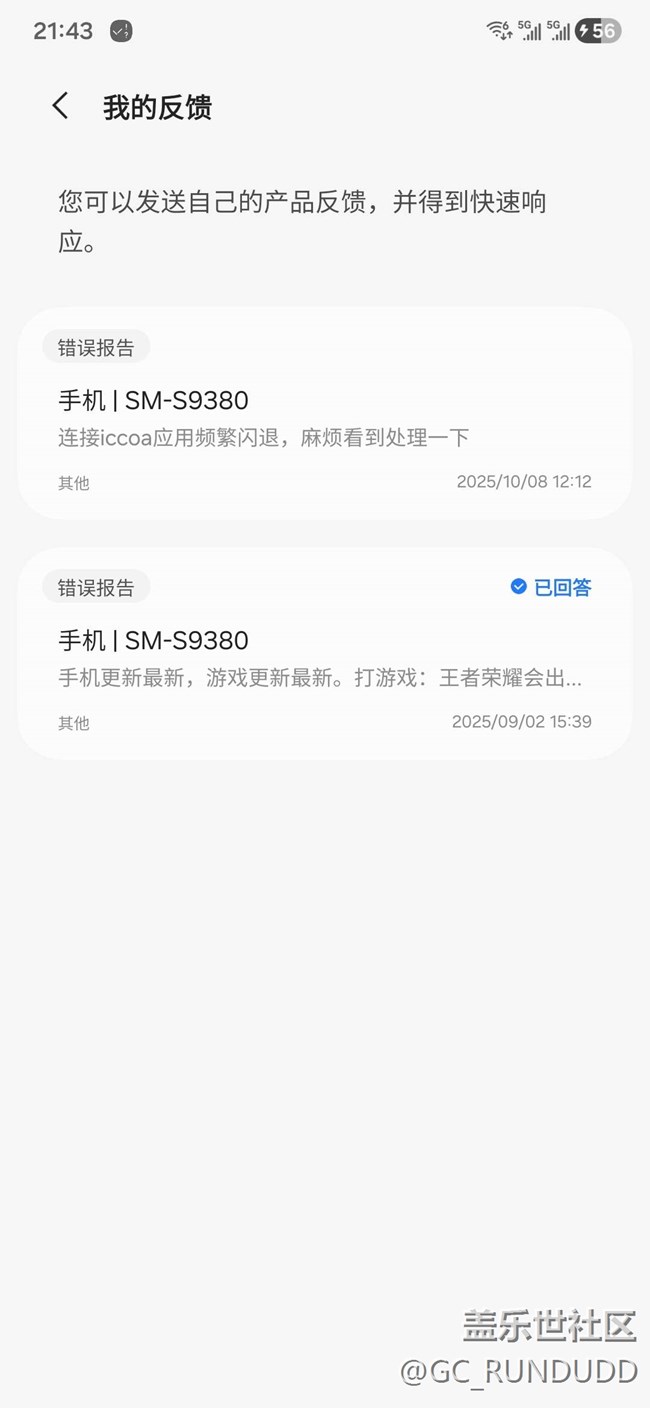Open the answered feedback about 王者荣耀
650x1408 pixels.
(324, 654)
